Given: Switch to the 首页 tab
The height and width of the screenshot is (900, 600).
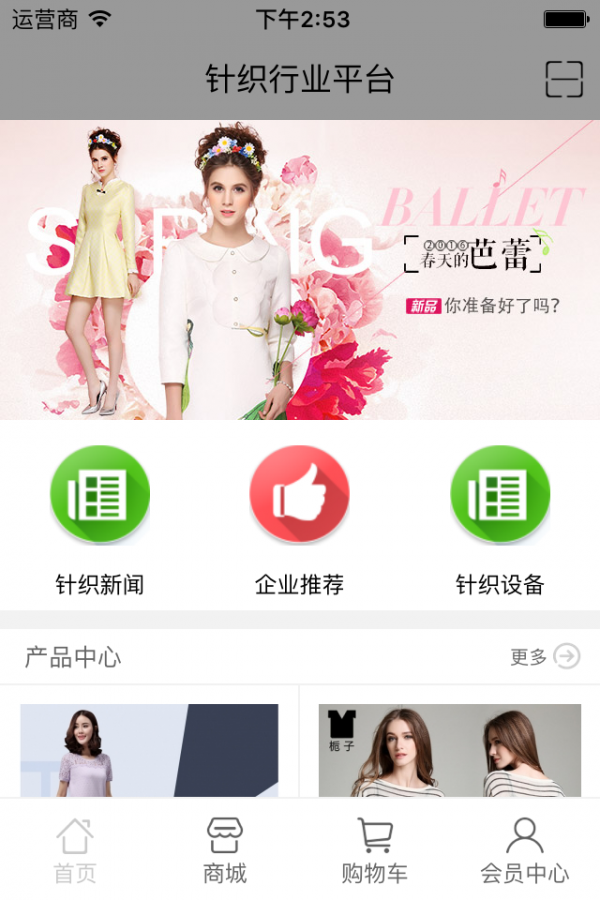Looking at the screenshot, I should click(75, 850).
